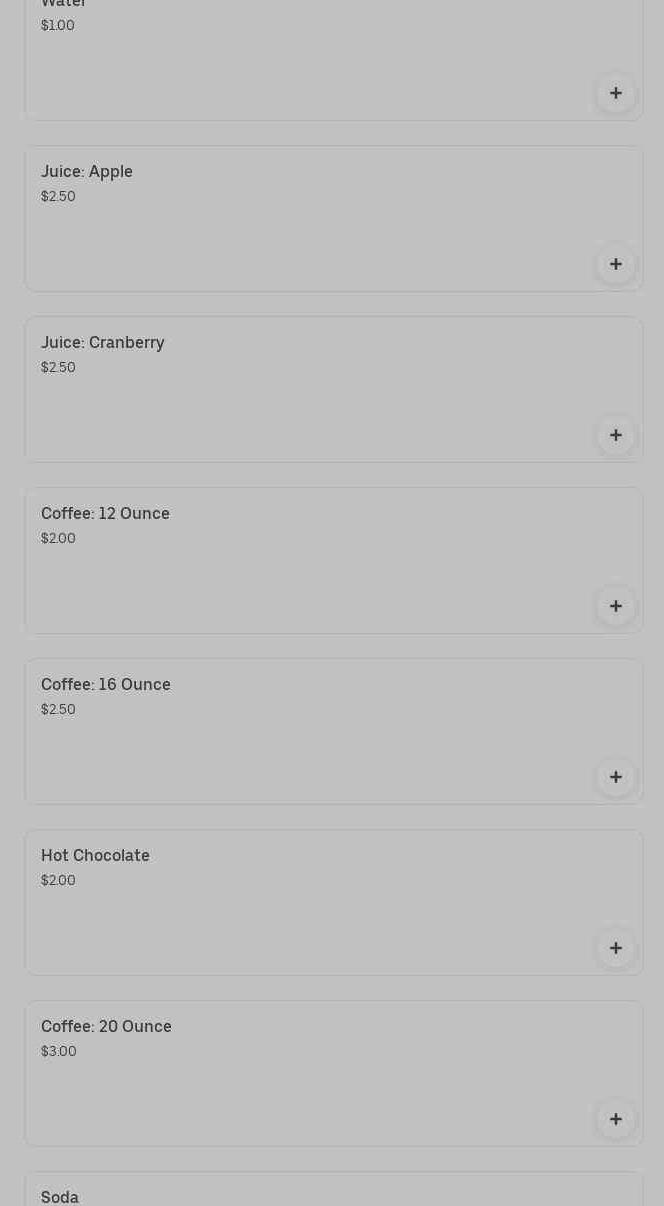Add Coffee: 12 Ounce to cart
This screenshot has height=1206, width=664.
click(x=616, y=606)
